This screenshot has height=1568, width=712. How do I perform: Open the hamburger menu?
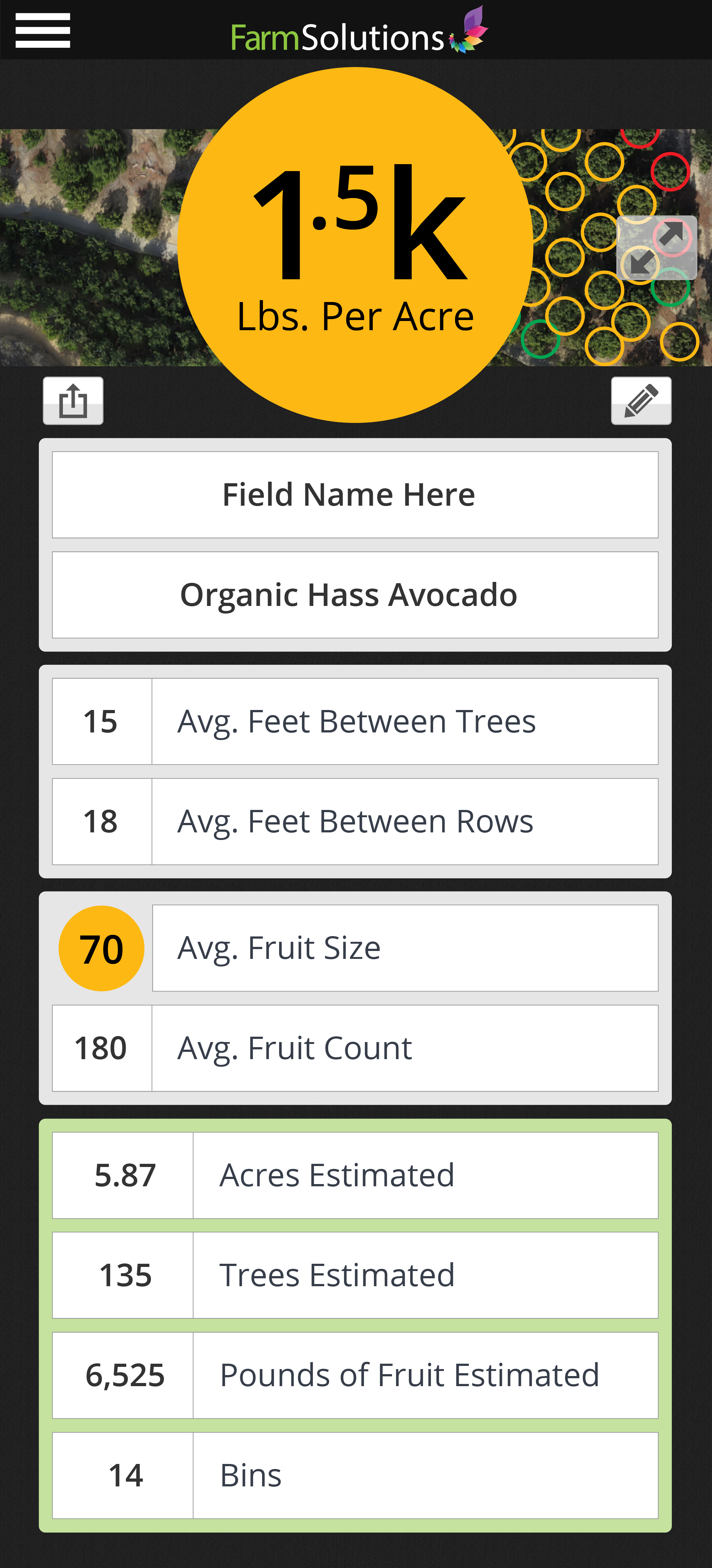(x=43, y=30)
